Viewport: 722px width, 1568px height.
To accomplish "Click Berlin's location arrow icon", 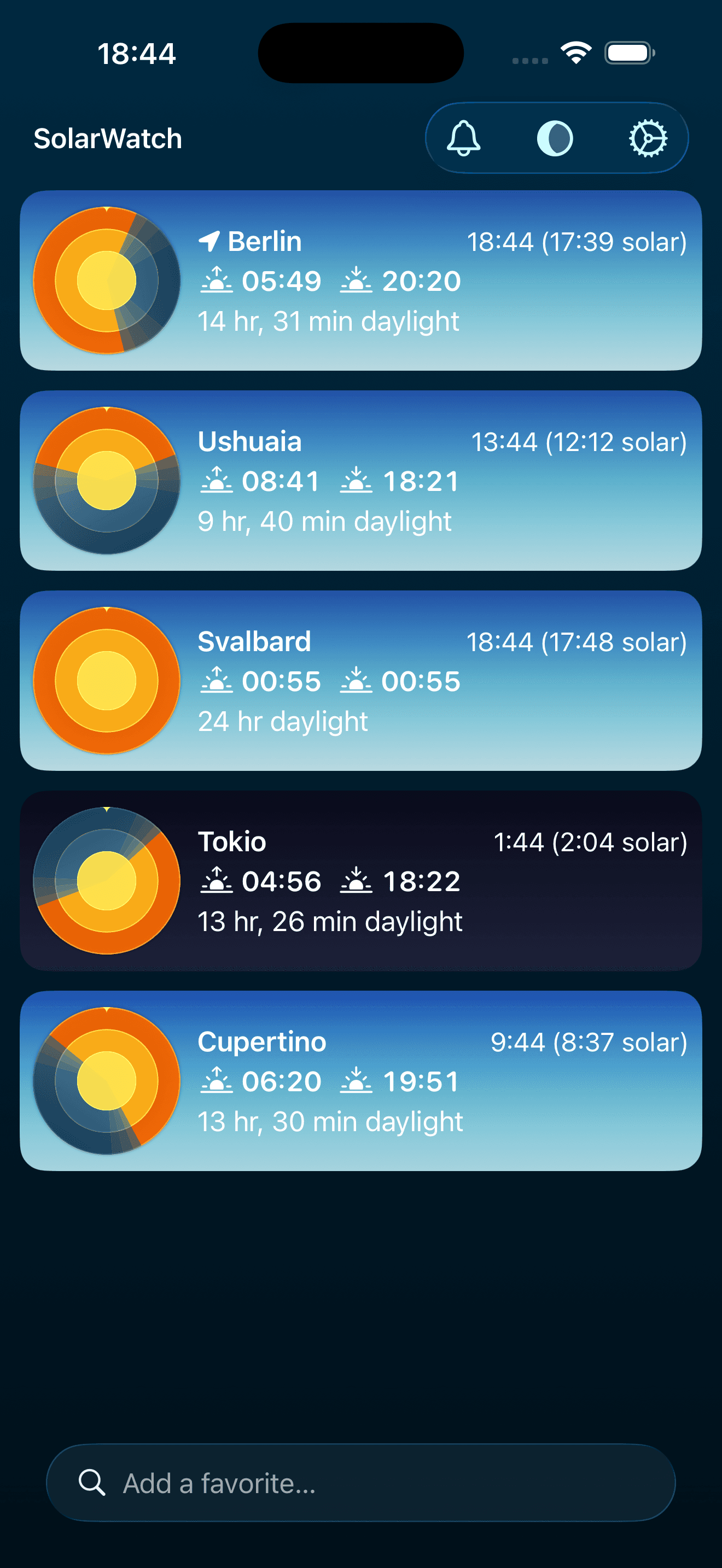I will click(209, 241).
